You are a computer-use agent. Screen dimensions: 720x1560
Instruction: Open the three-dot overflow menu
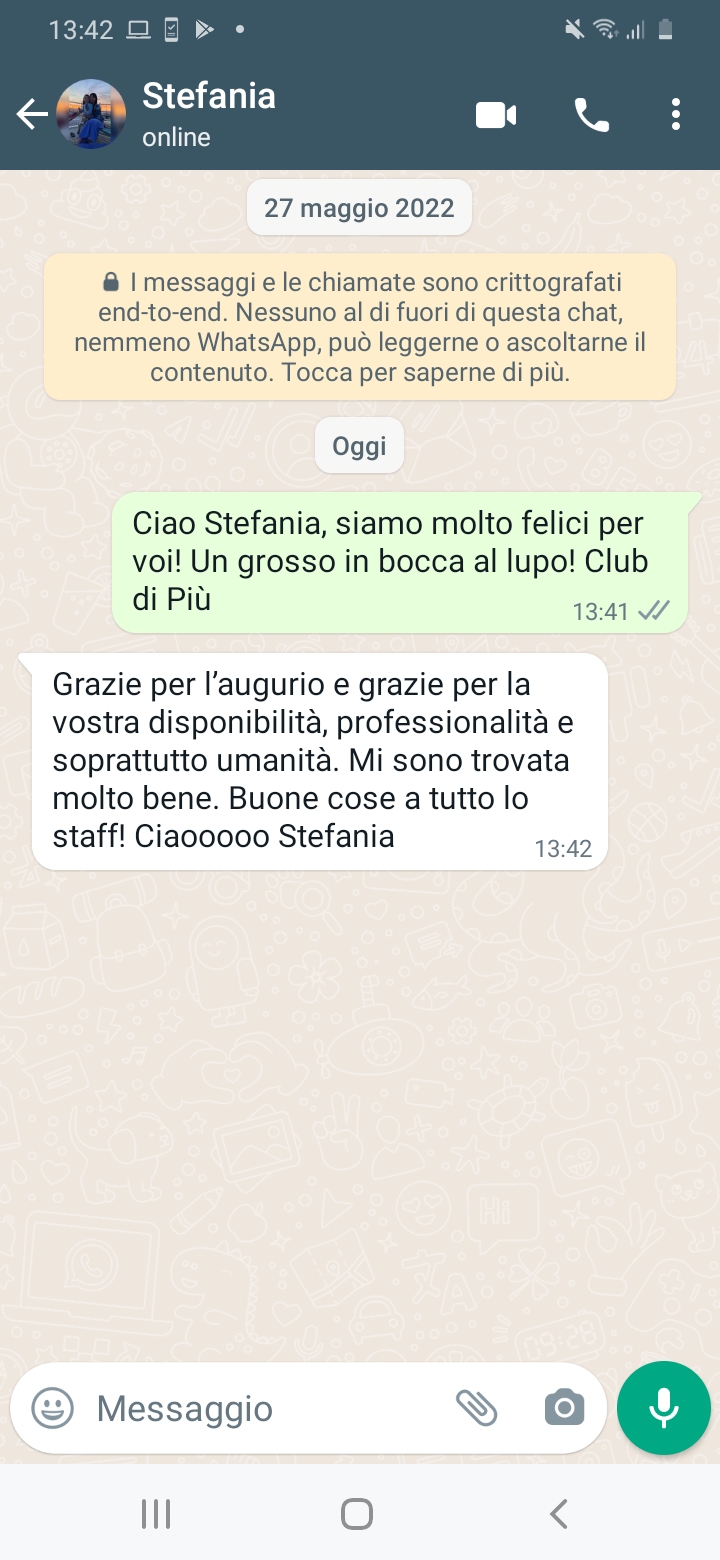coord(676,115)
